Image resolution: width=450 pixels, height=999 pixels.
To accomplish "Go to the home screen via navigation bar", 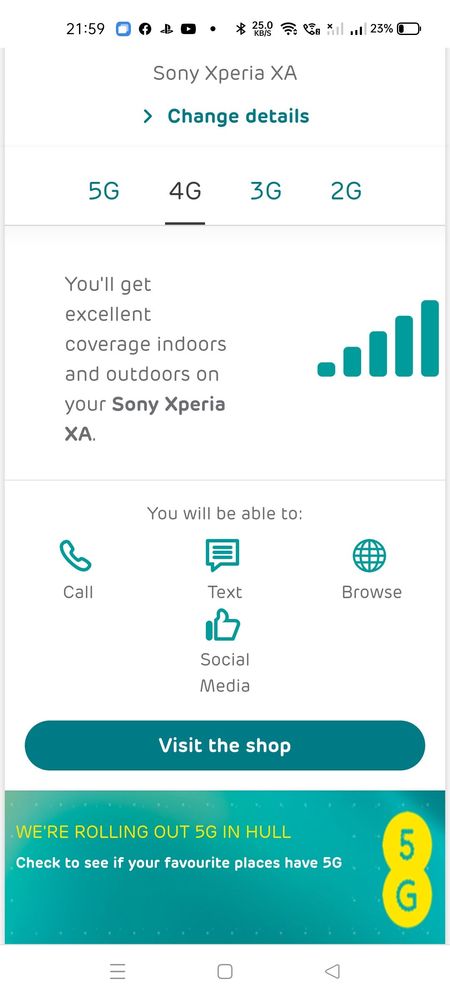I will coord(224,971).
